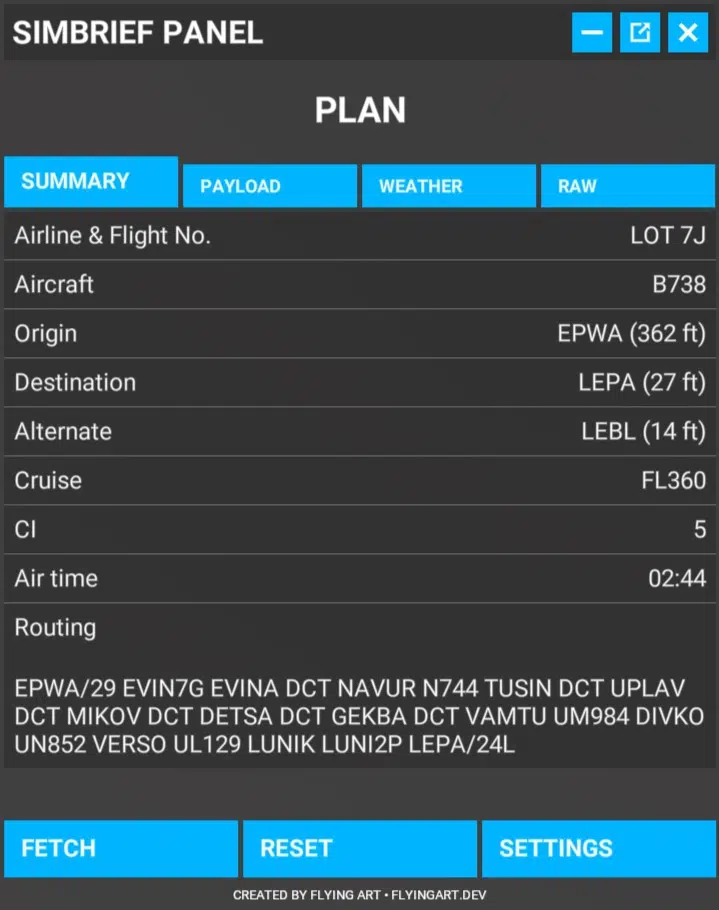Open the Weather tab

[x=448, y=186]
